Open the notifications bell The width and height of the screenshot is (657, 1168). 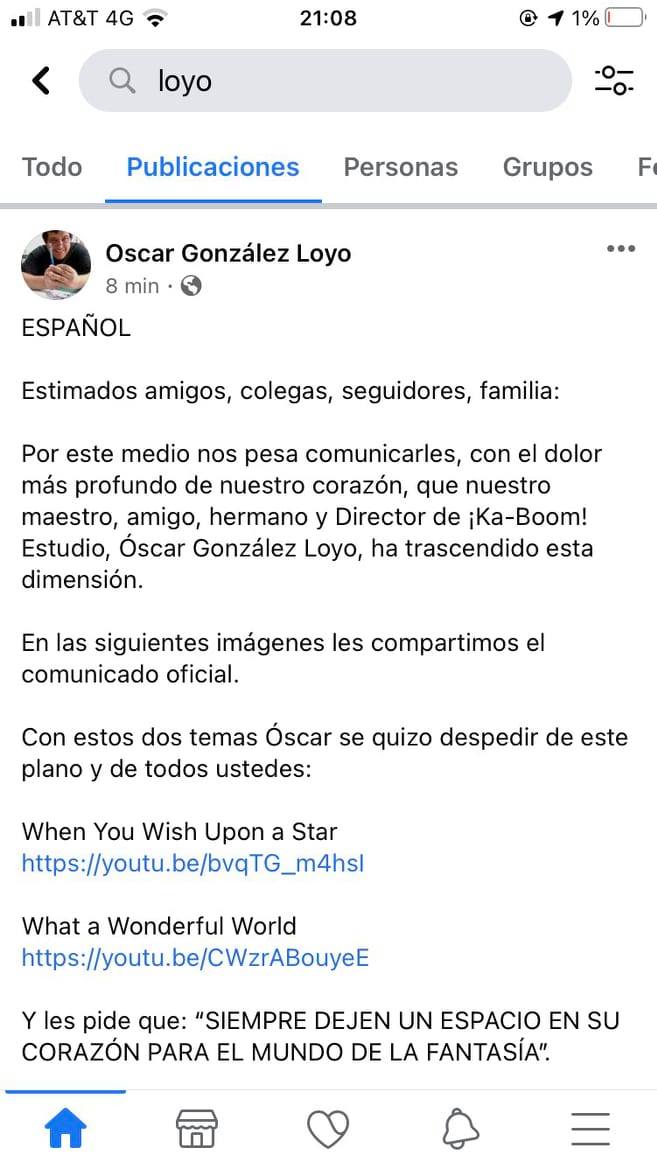click(x=460, y=1130)
